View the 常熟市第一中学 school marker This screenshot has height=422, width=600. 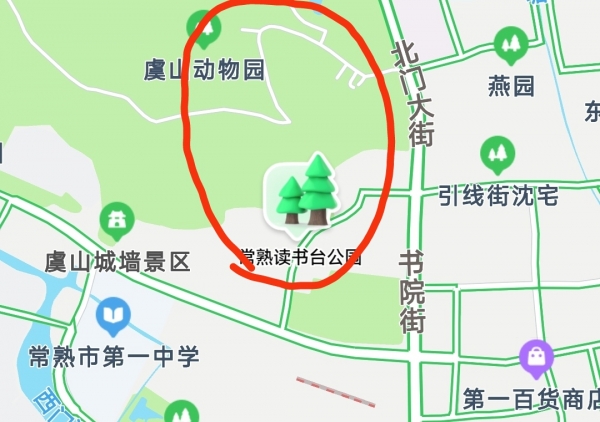113,318
